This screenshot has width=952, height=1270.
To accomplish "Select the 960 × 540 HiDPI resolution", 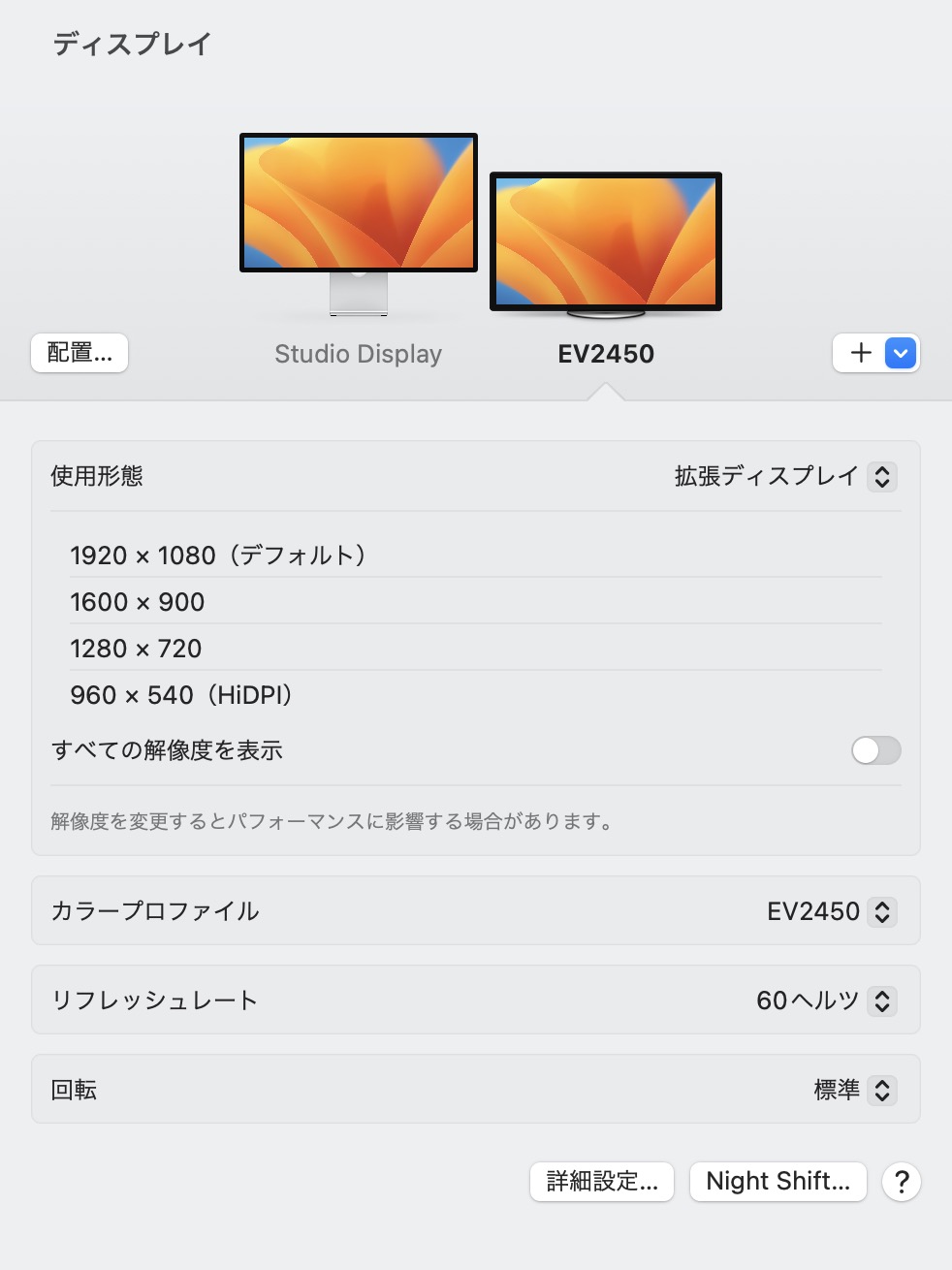I will (181, 695).
